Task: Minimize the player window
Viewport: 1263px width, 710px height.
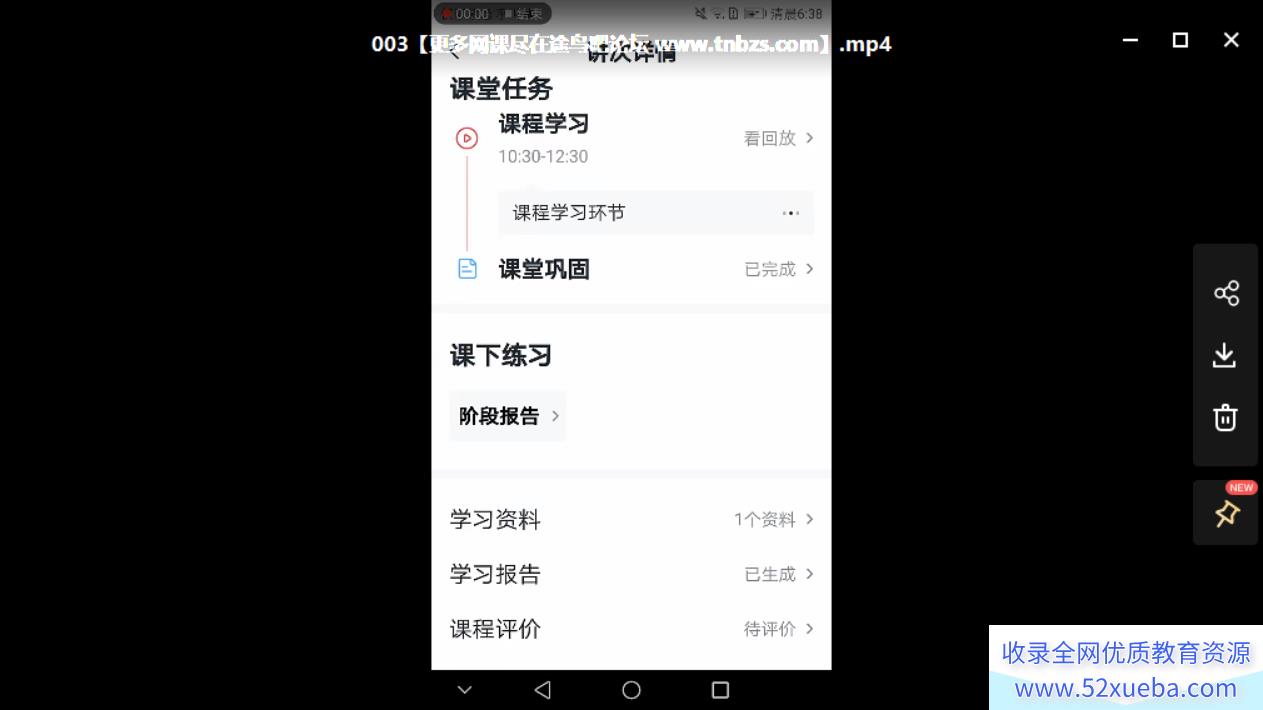Action: point(1130,41)
